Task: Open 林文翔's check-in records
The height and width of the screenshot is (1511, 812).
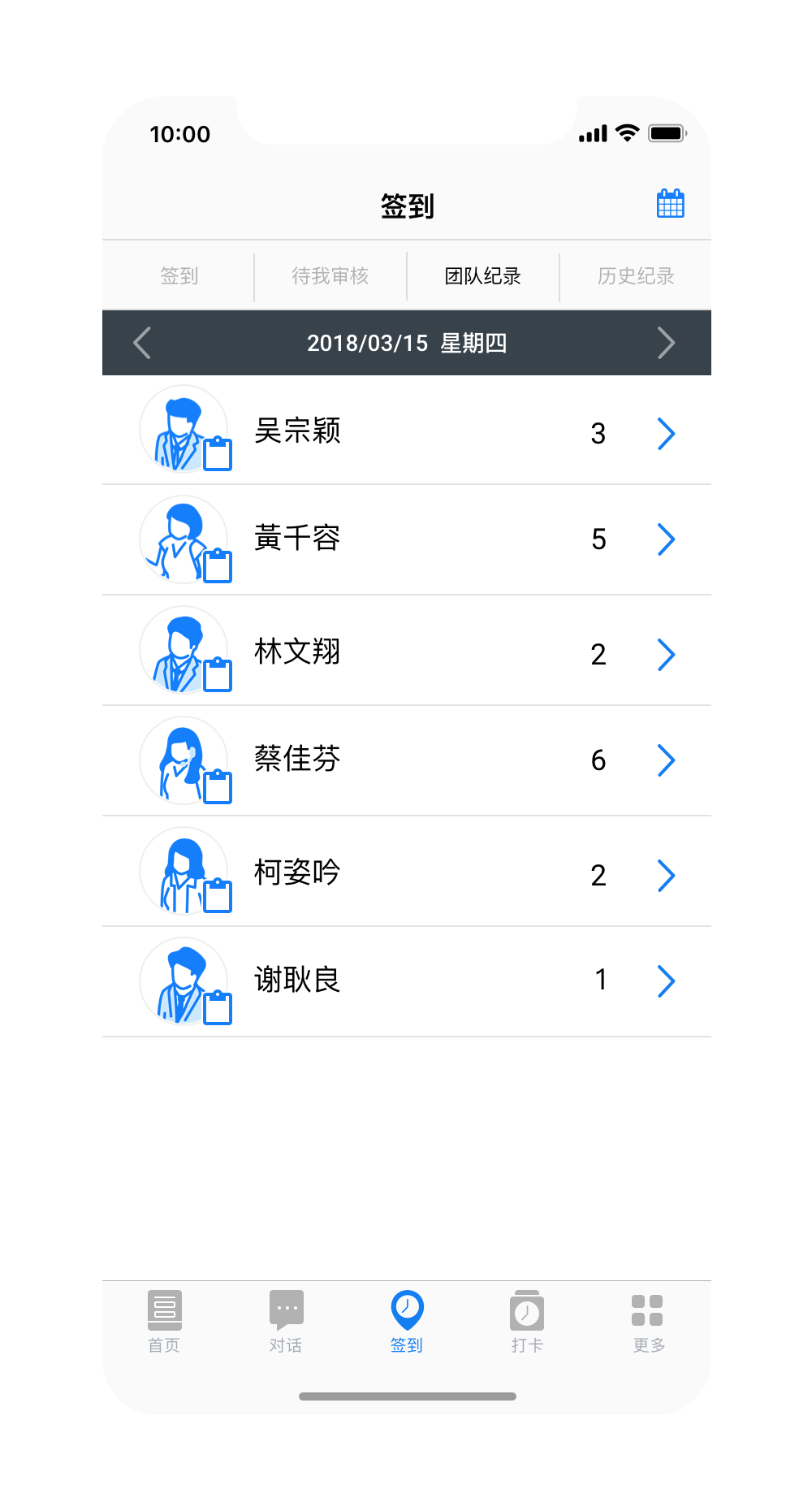Action: point(406,652)
